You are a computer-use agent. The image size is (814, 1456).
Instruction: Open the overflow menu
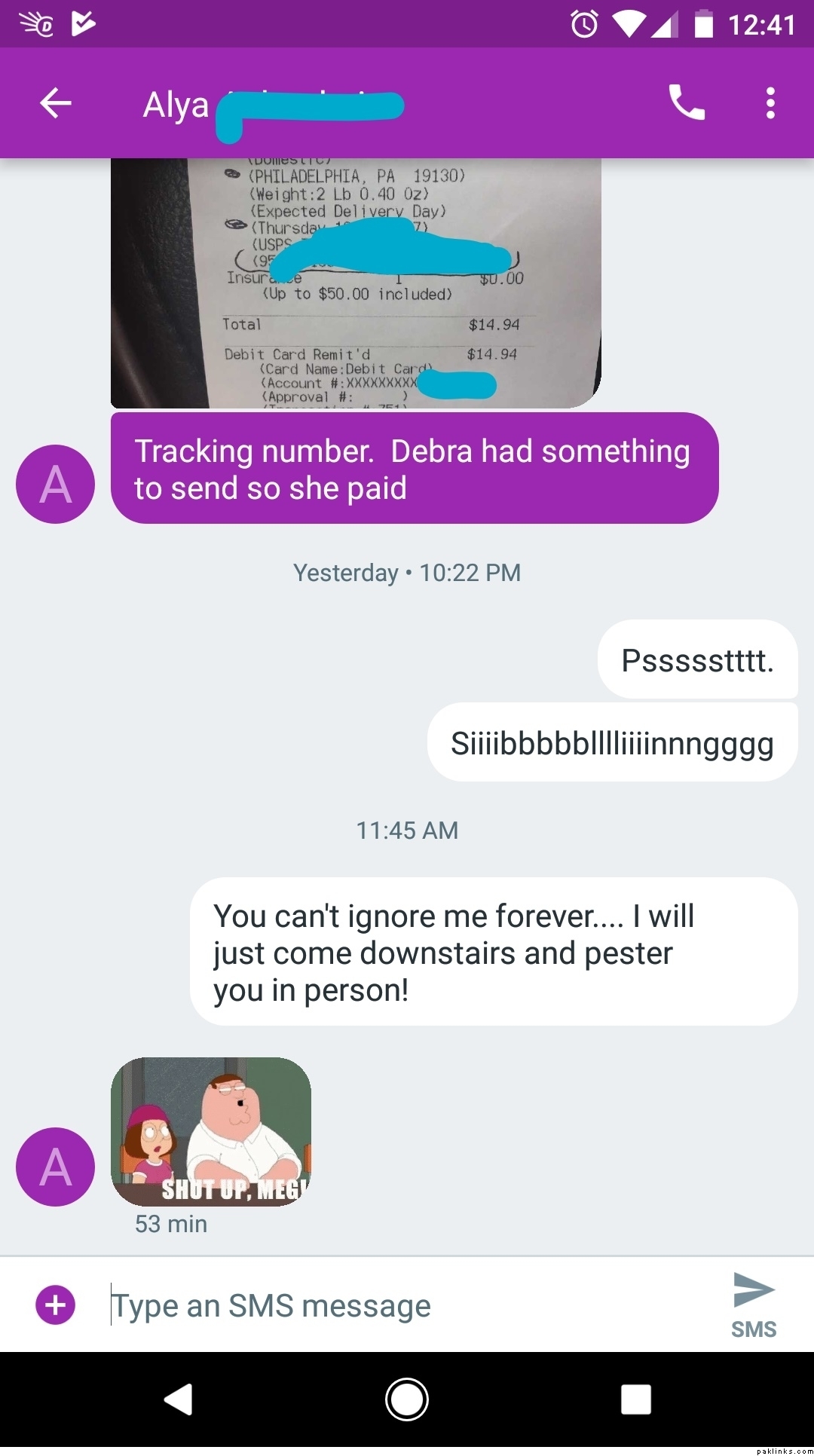(770, 103)
